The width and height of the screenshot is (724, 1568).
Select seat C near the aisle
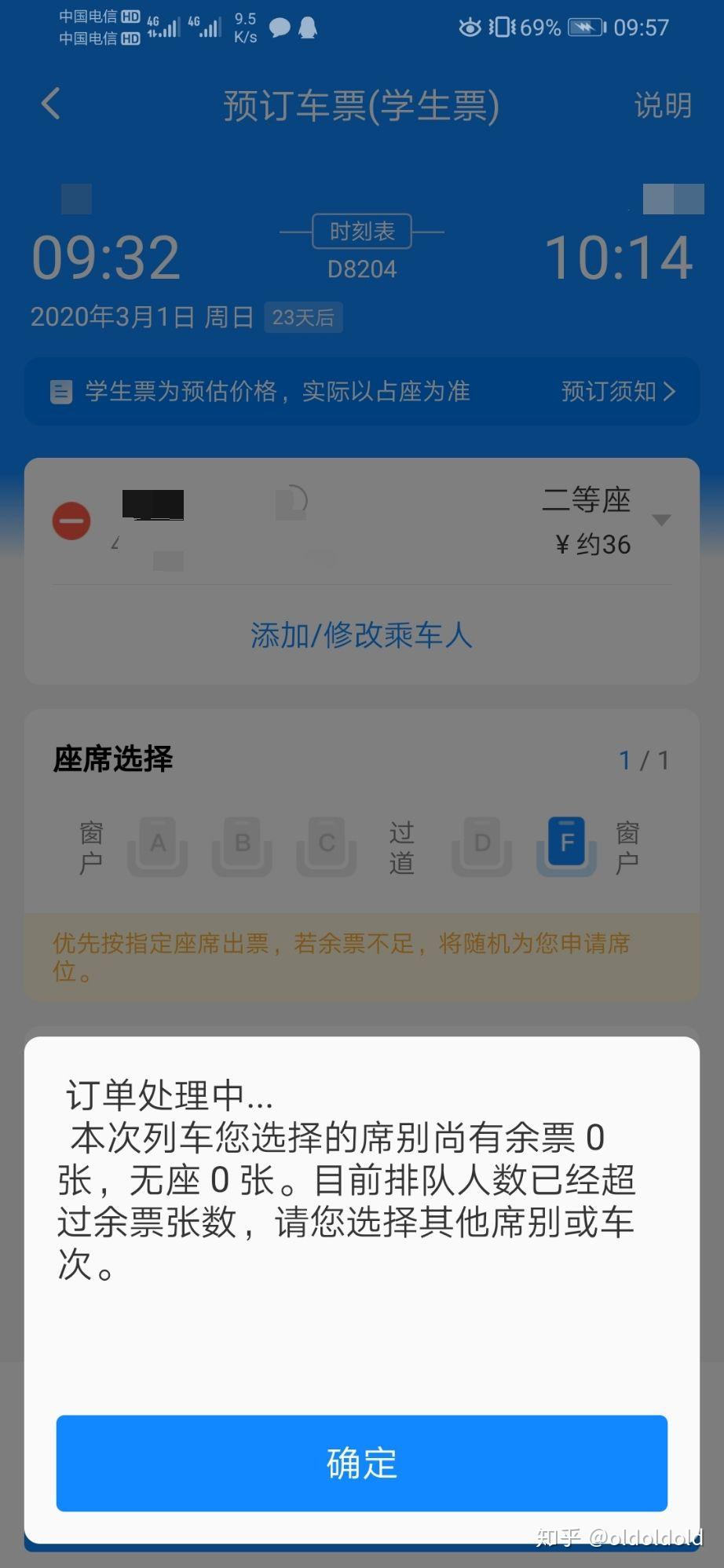pyautogui.click(x=326, y=846)
